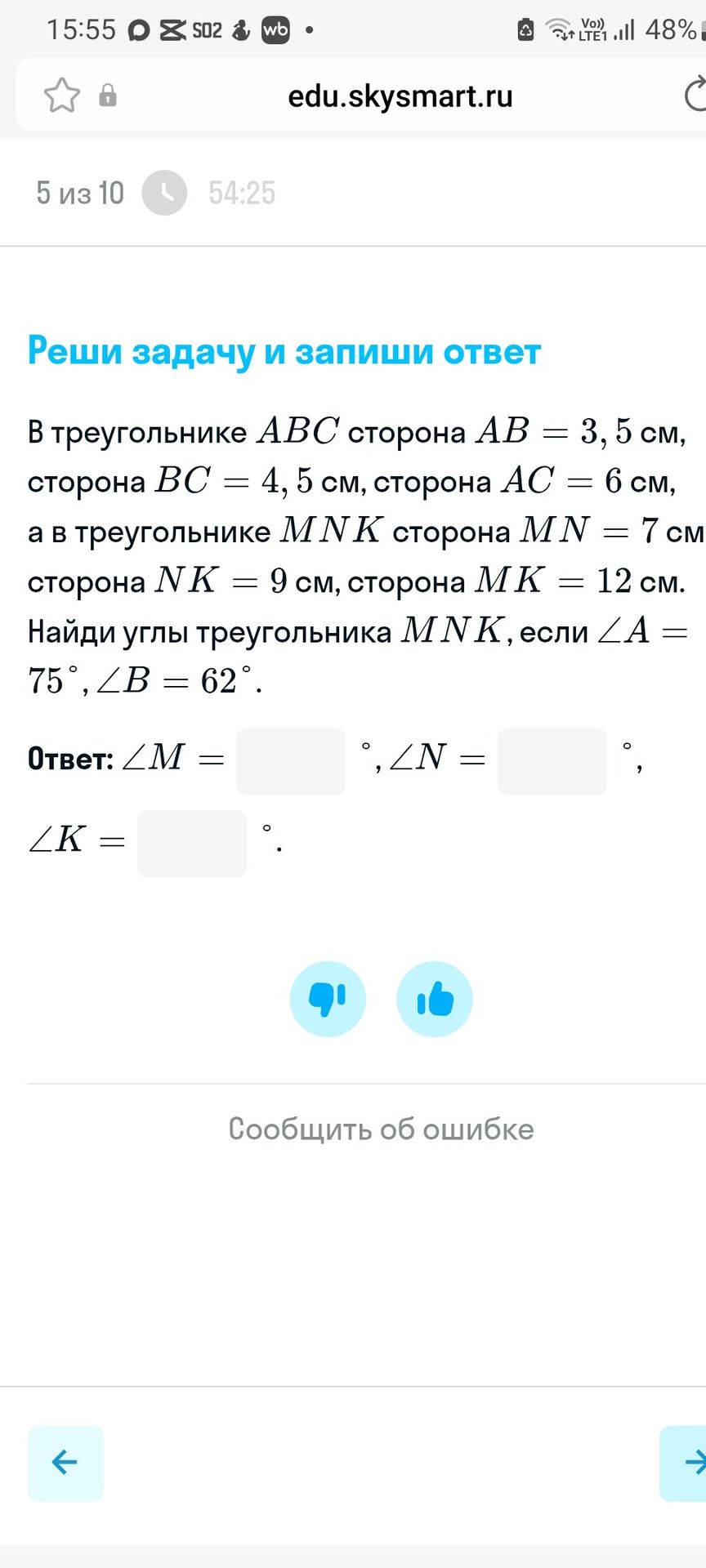Rate the task with thumbs down
This screenshot has height=1568, width=706.
tap(328, 999)
